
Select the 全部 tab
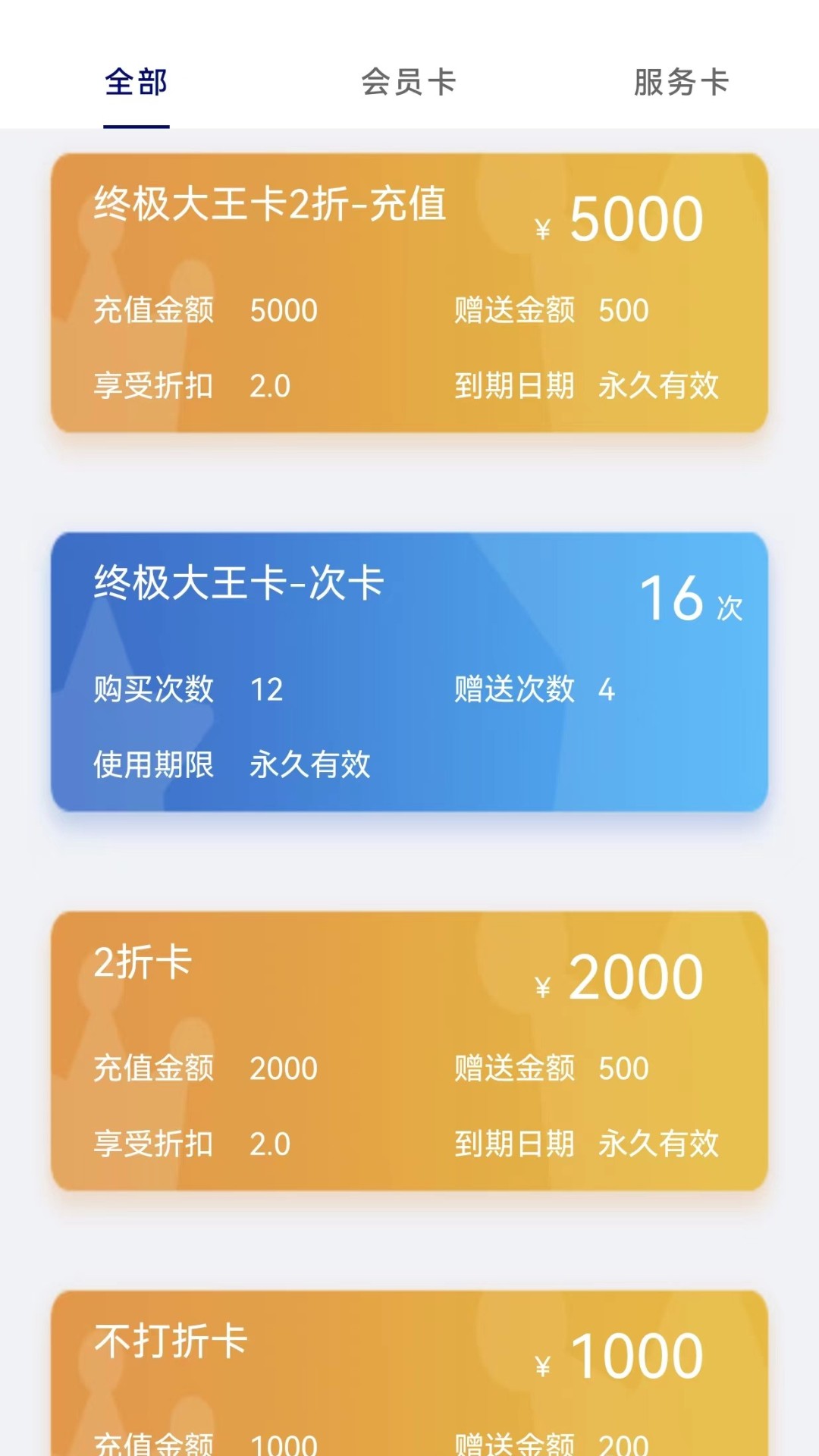point(136,83)
